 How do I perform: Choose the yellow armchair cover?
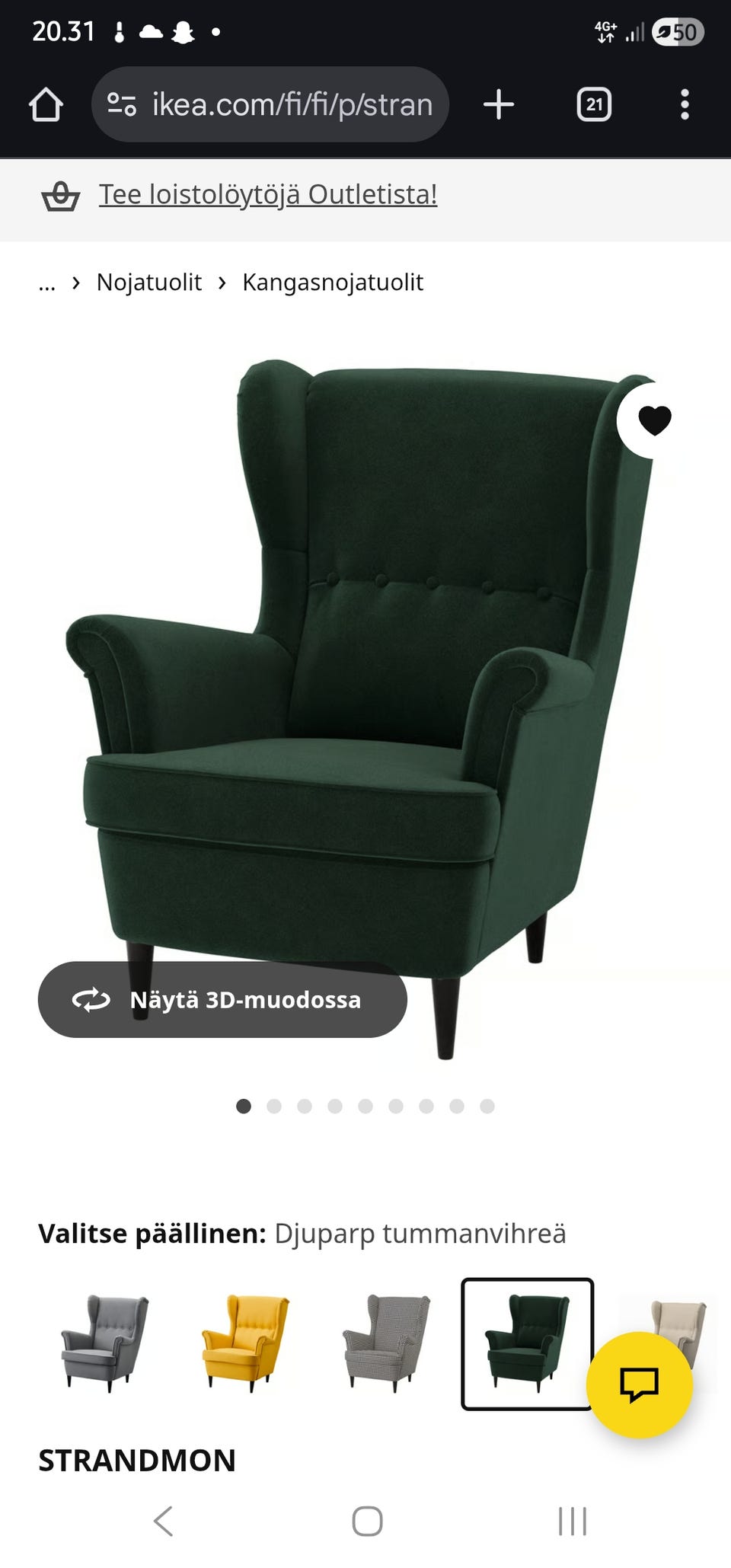click(245, 1343)
